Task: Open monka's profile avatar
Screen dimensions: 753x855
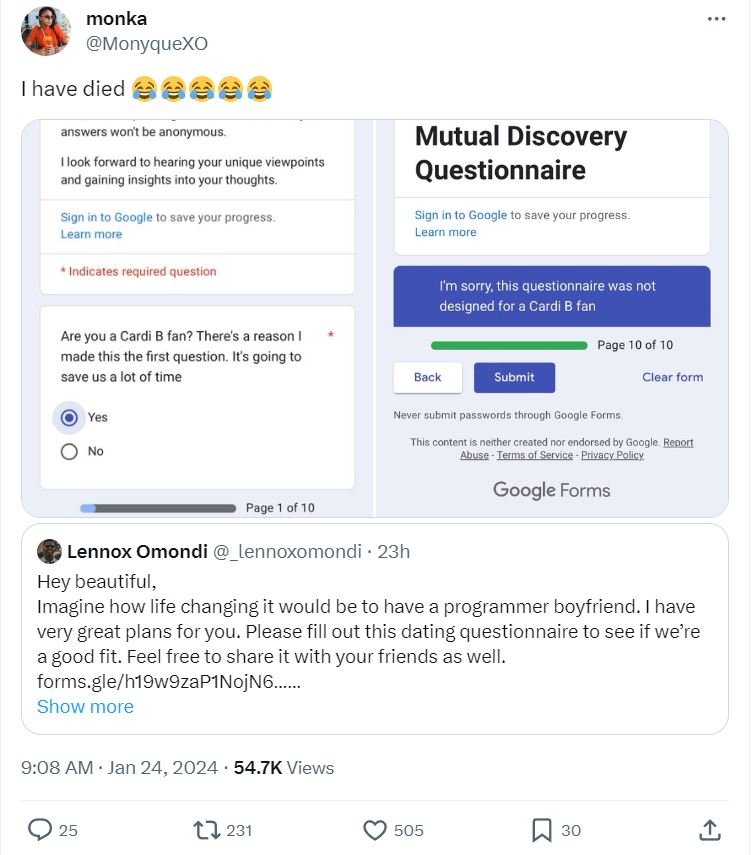Action: tap(46, 31)
